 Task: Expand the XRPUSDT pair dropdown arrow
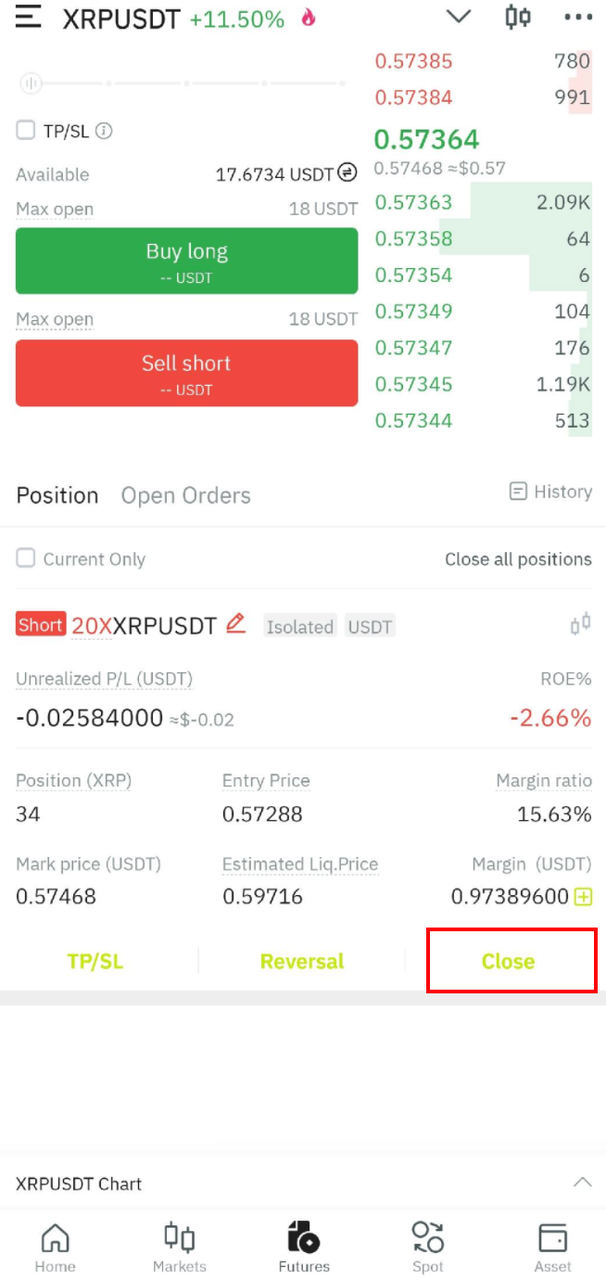pyautogui.click(x=458, y=17)
